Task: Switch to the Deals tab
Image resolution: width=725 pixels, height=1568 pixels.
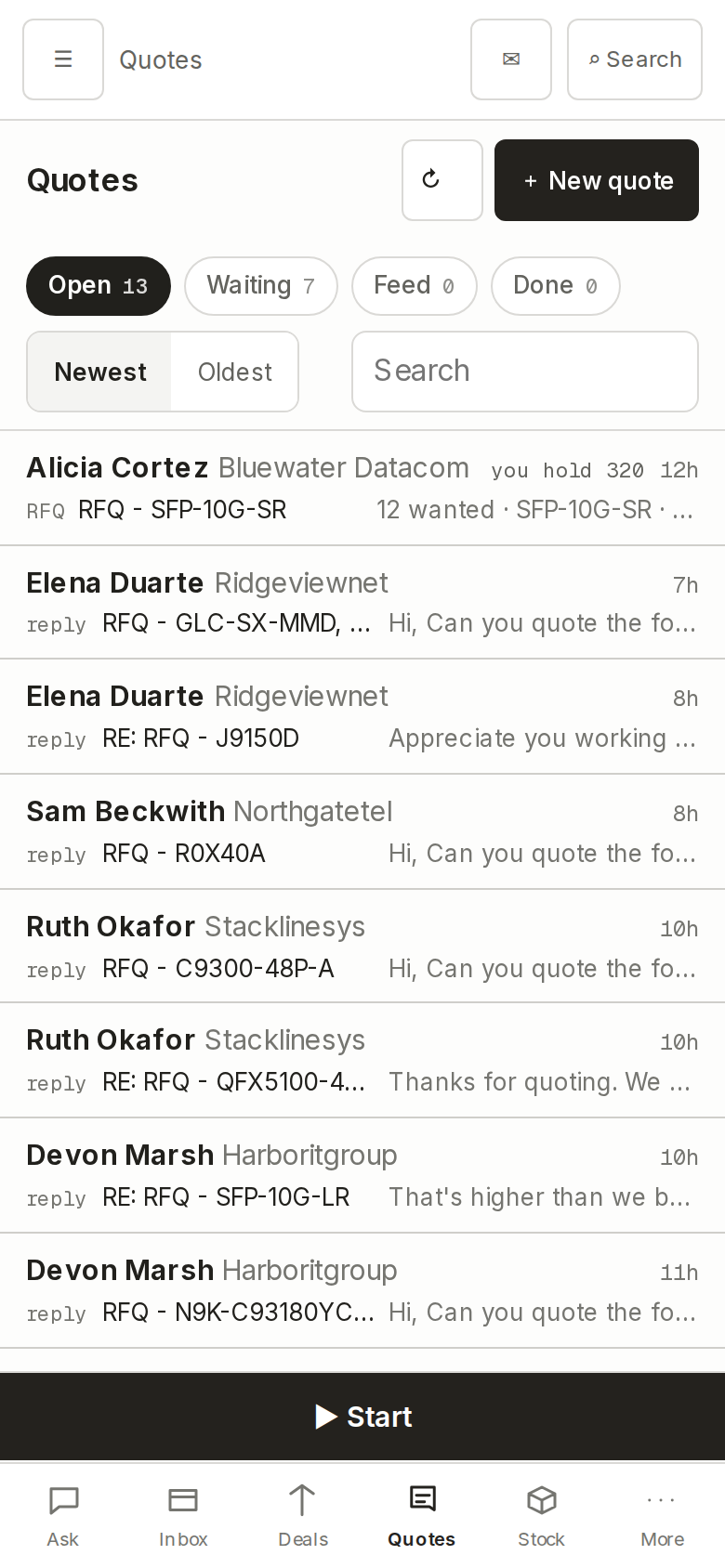Action: 303,1516
